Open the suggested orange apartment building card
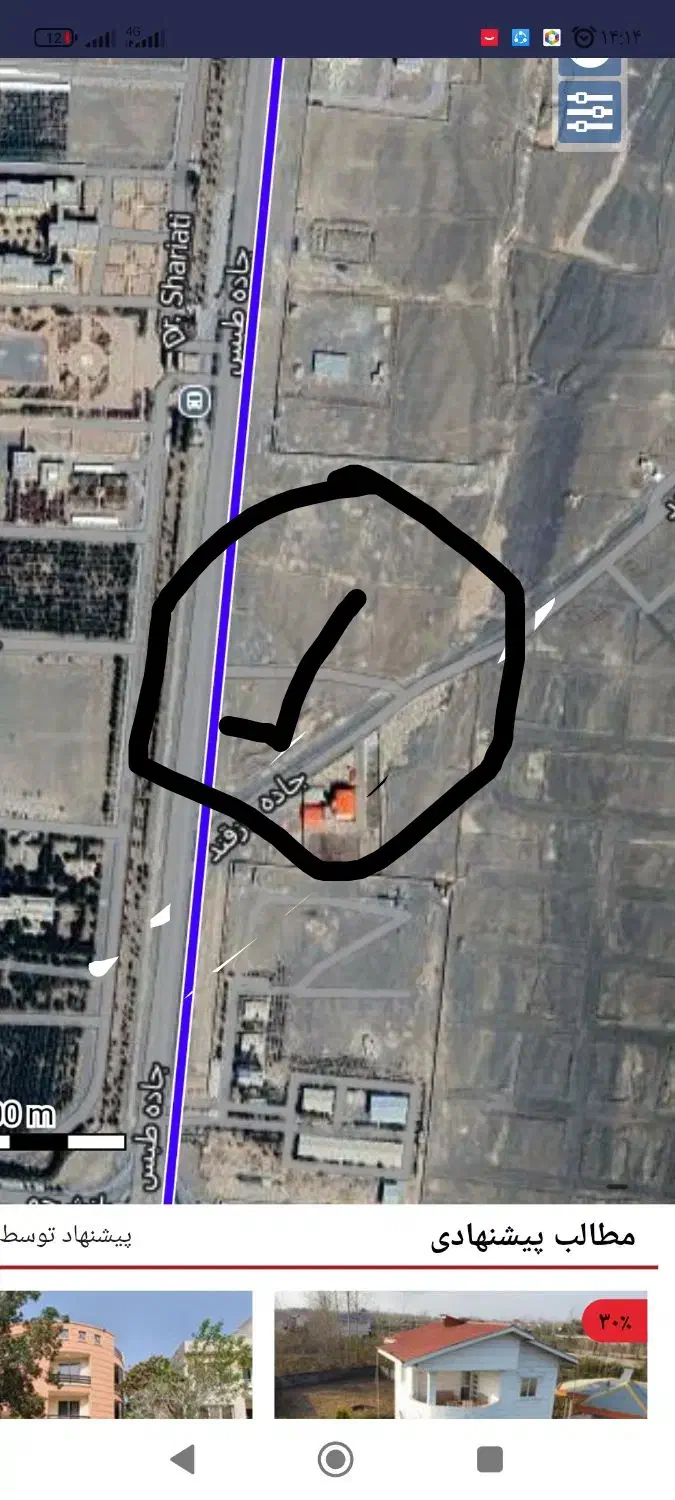Image resolution: width=675 pixels, height=1500 pixels. pos(125,1355)
